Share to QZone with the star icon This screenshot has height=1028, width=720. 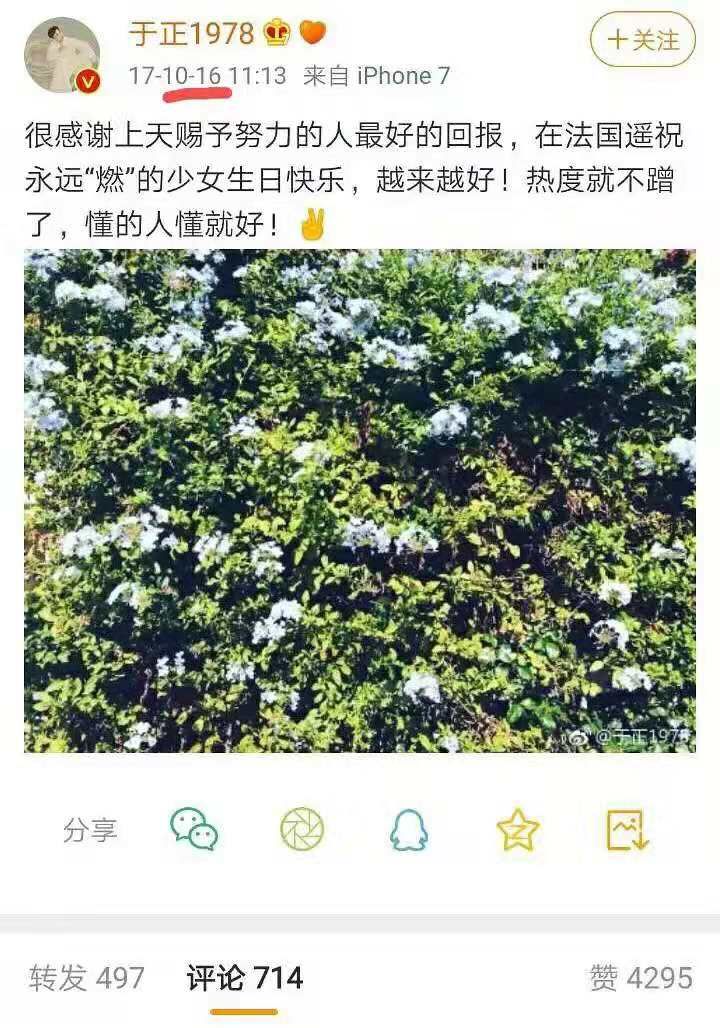[518, 829]
